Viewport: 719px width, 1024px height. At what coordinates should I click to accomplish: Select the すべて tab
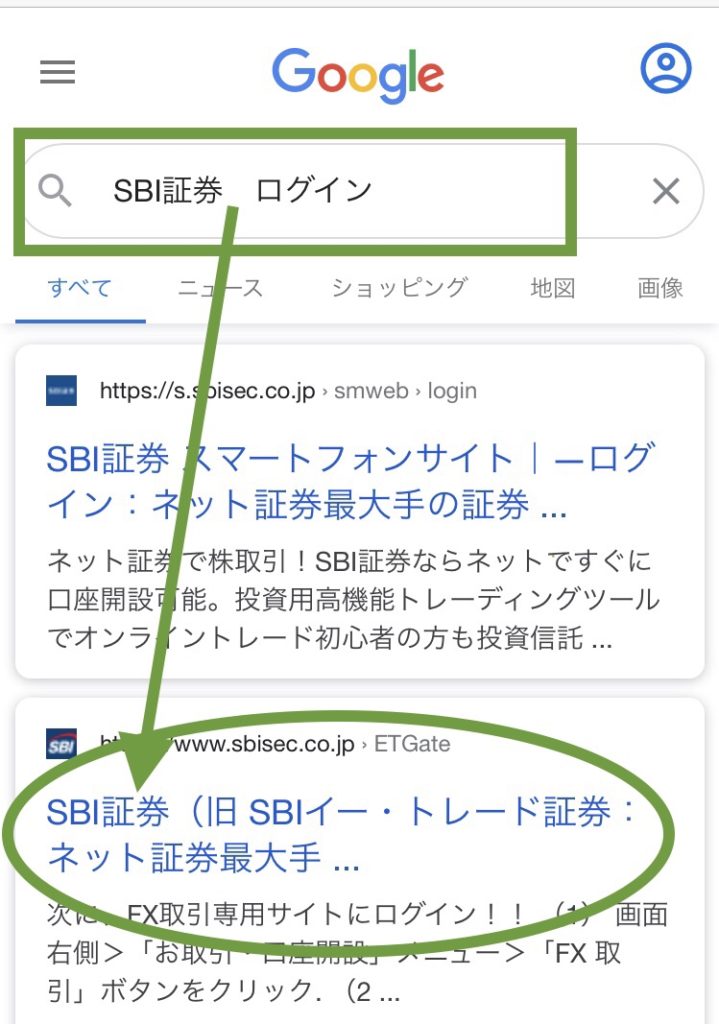click(80, 289)
